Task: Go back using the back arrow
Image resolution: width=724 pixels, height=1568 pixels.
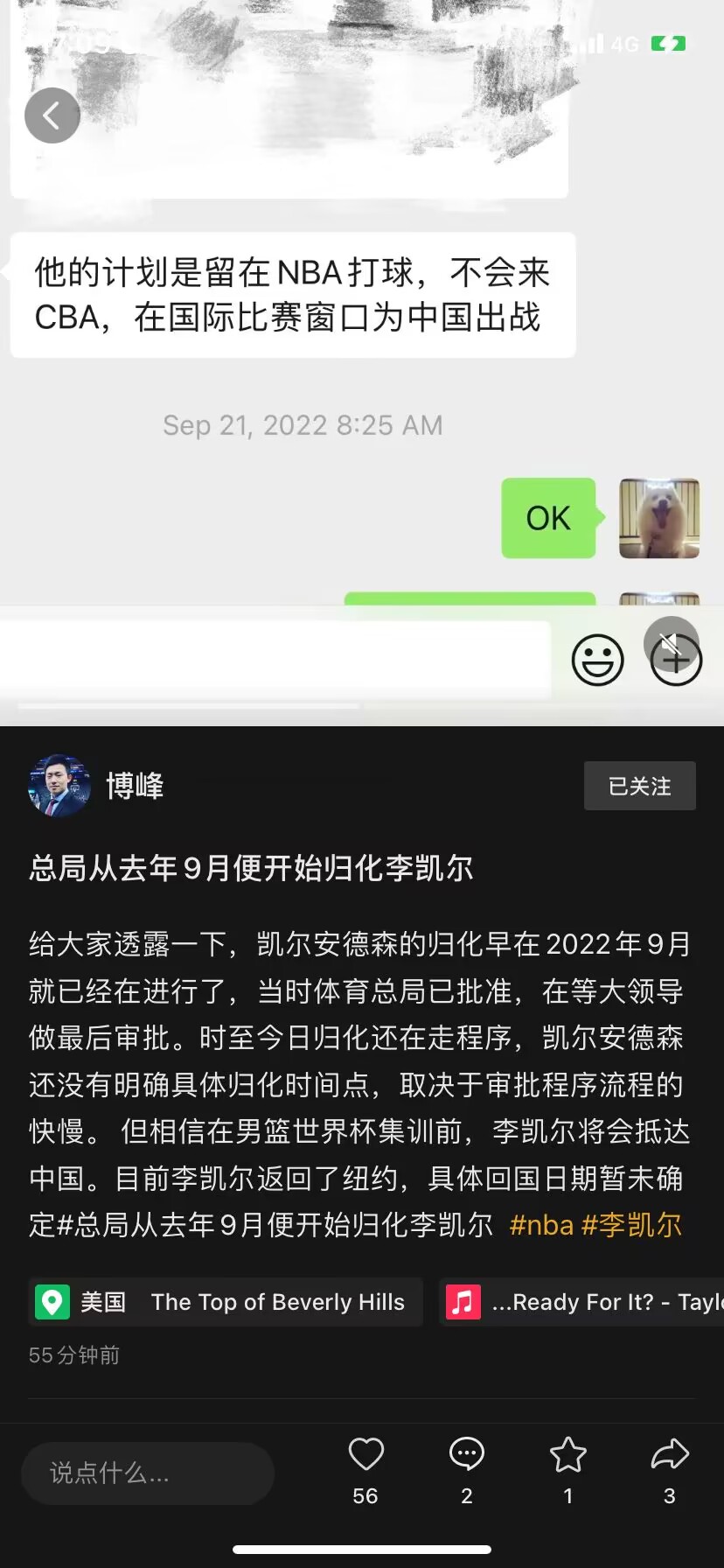Action: (x=52, y=115)
